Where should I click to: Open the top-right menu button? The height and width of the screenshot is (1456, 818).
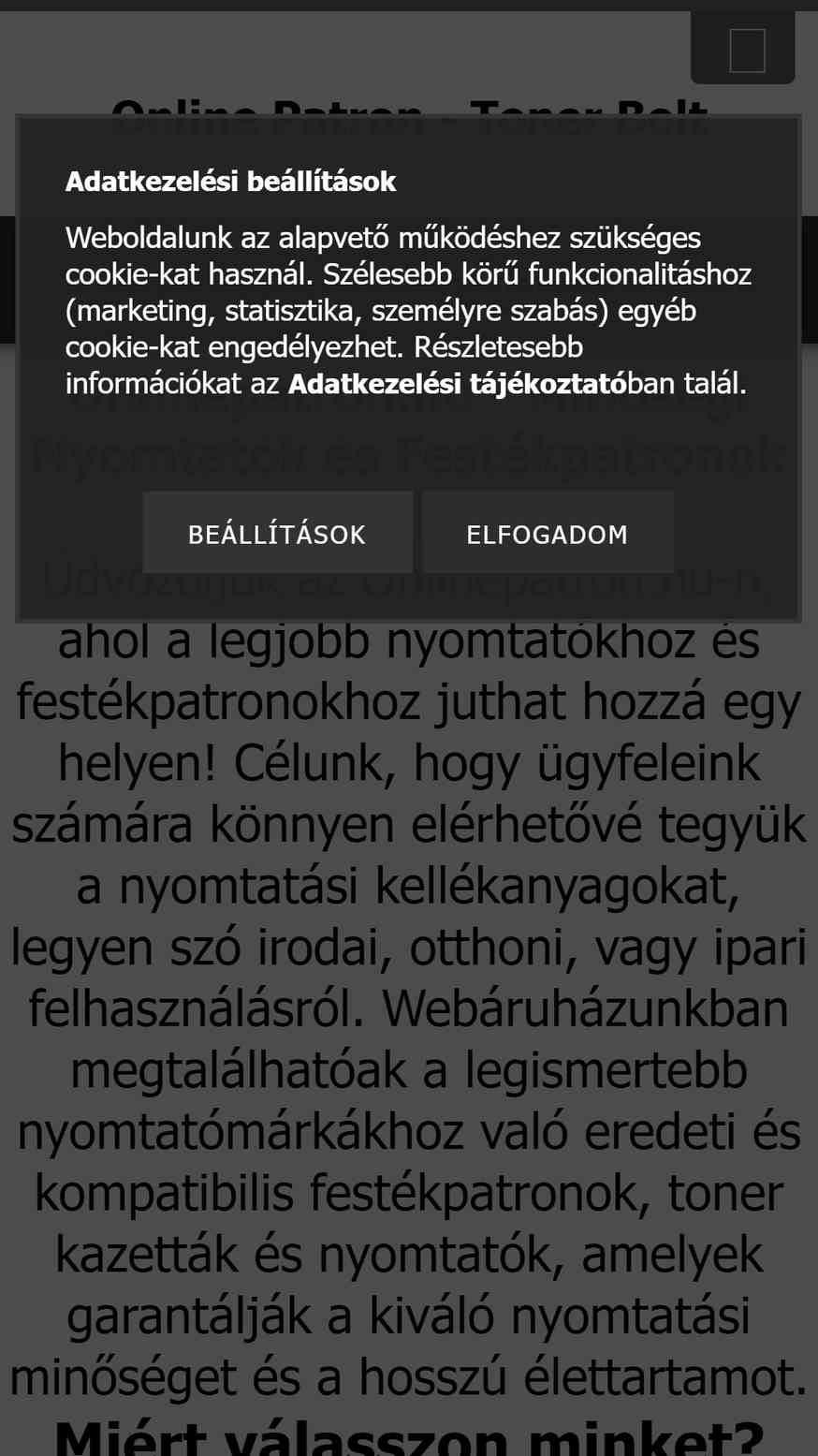pyautogui.click(x=743, y=47)
